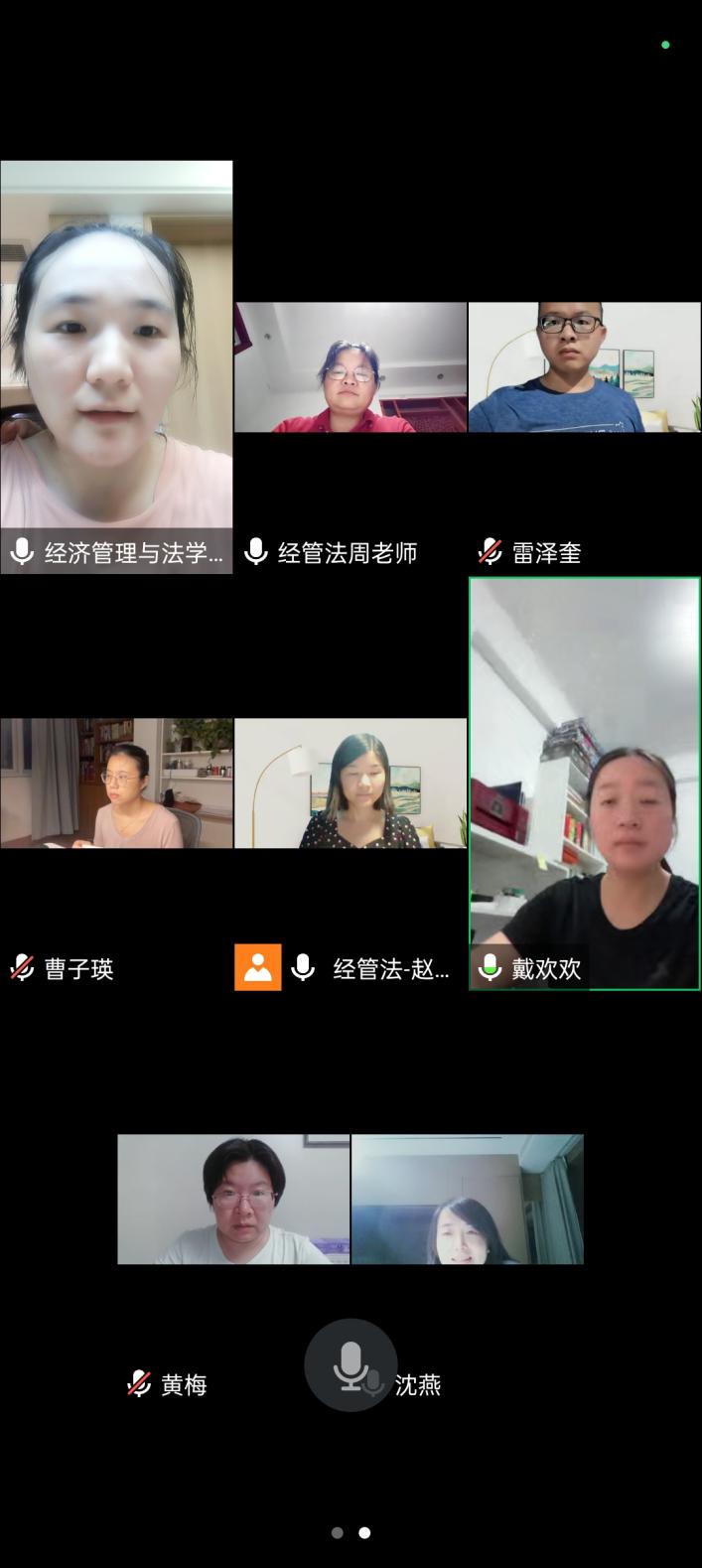This screenshot has height=1568, width=702.
Task: Select 经管法周老师's video tile
Action: click(351, 367)
